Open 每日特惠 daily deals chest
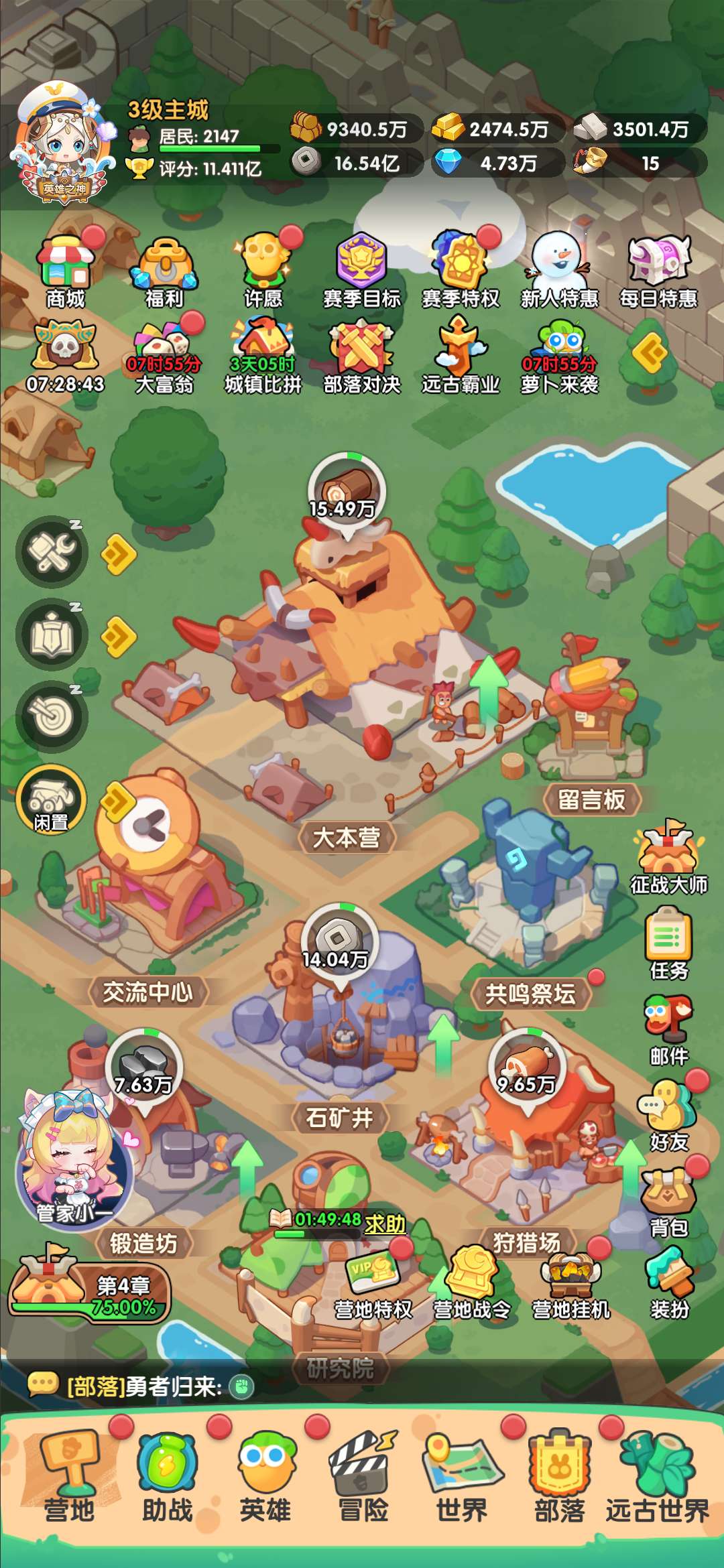The width and height of the screenshot is (724, 1568). coord(658,270)
